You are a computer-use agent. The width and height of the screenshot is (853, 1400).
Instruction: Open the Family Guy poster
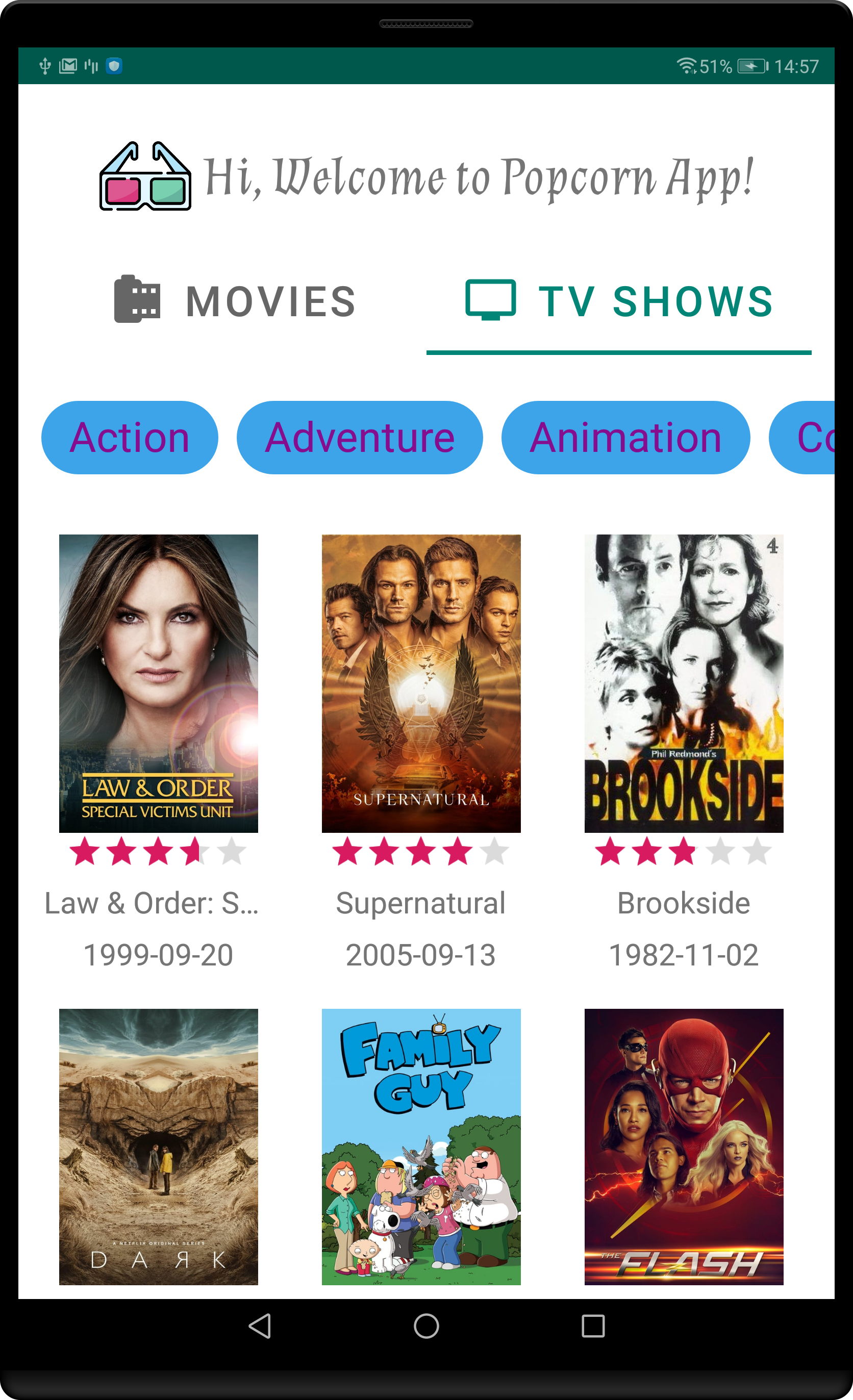pyautogui.click(x=421, y=1147)
